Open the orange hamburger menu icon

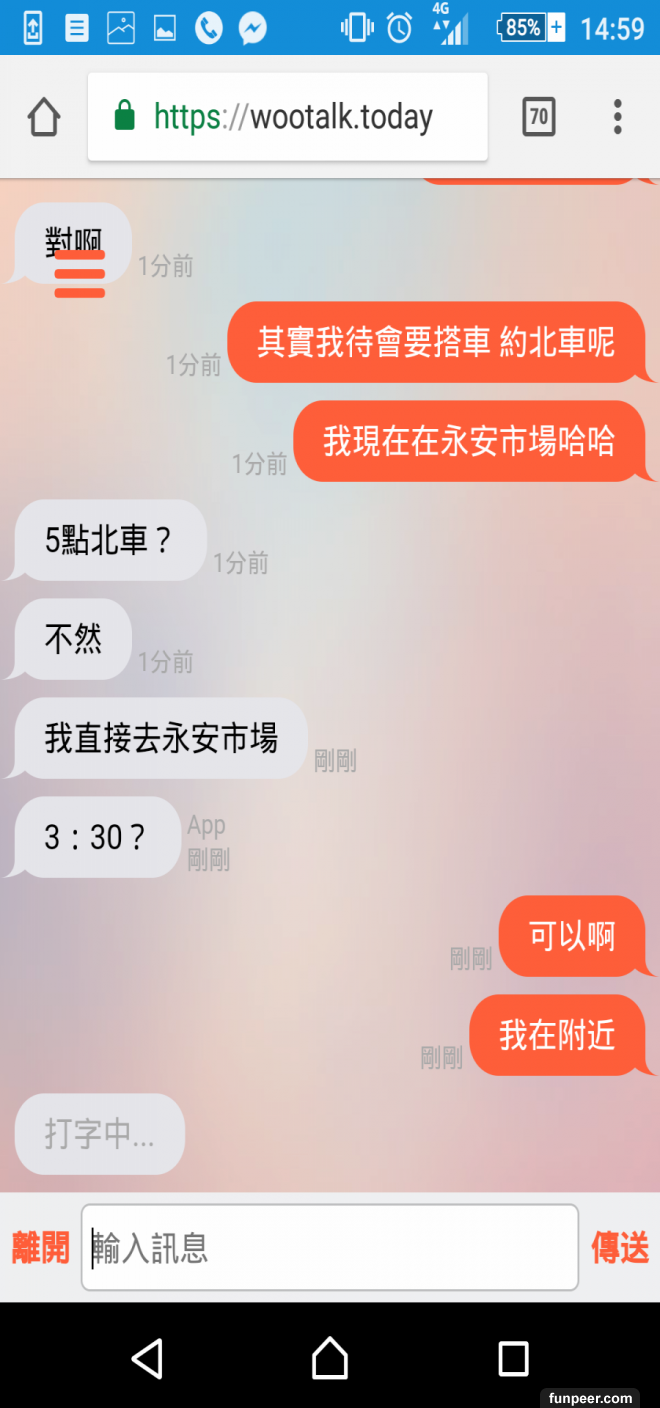click(x=79, y=273)
